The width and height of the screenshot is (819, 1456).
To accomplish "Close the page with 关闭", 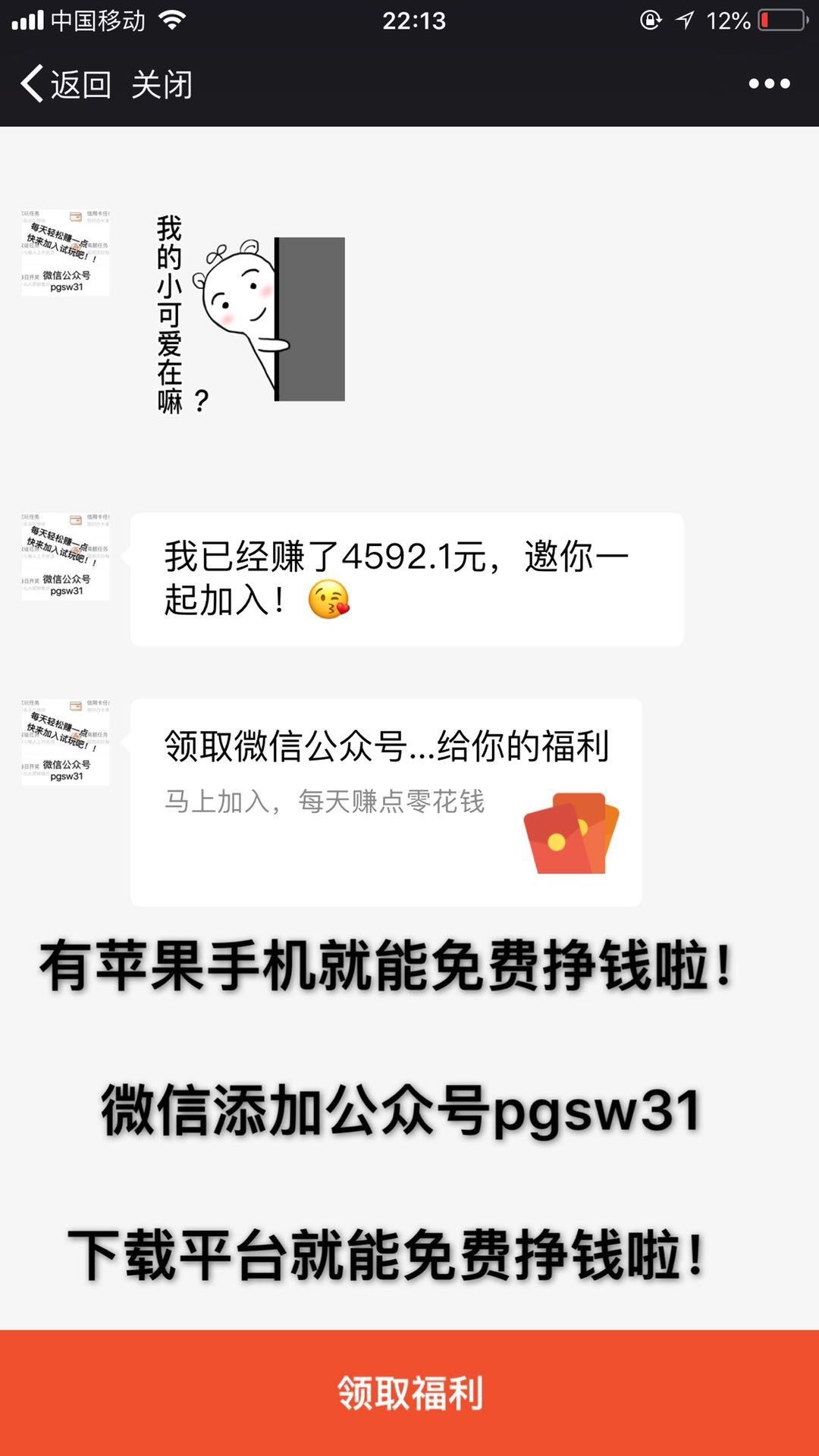I will click(x=162, y=84).
